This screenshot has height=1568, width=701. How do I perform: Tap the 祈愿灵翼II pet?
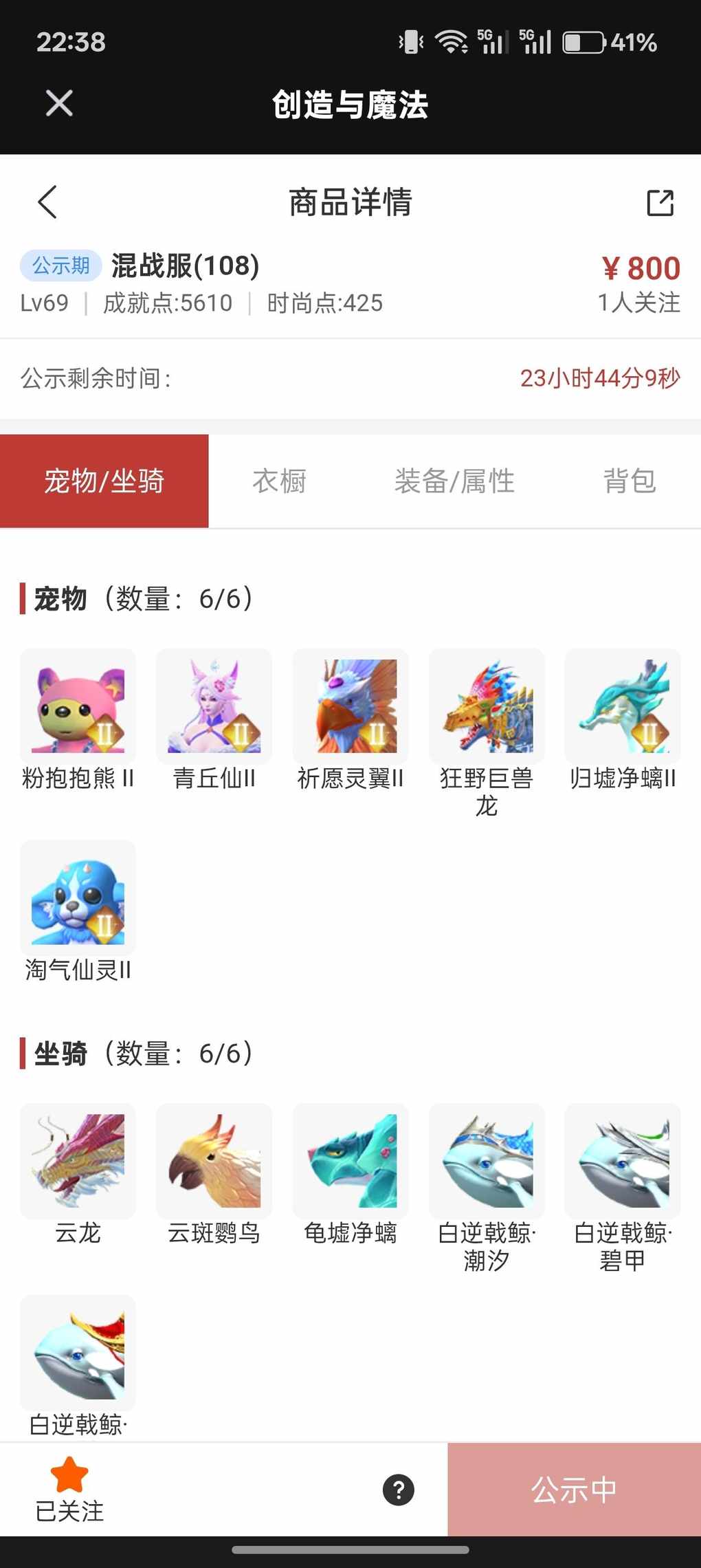click(350, 707)
